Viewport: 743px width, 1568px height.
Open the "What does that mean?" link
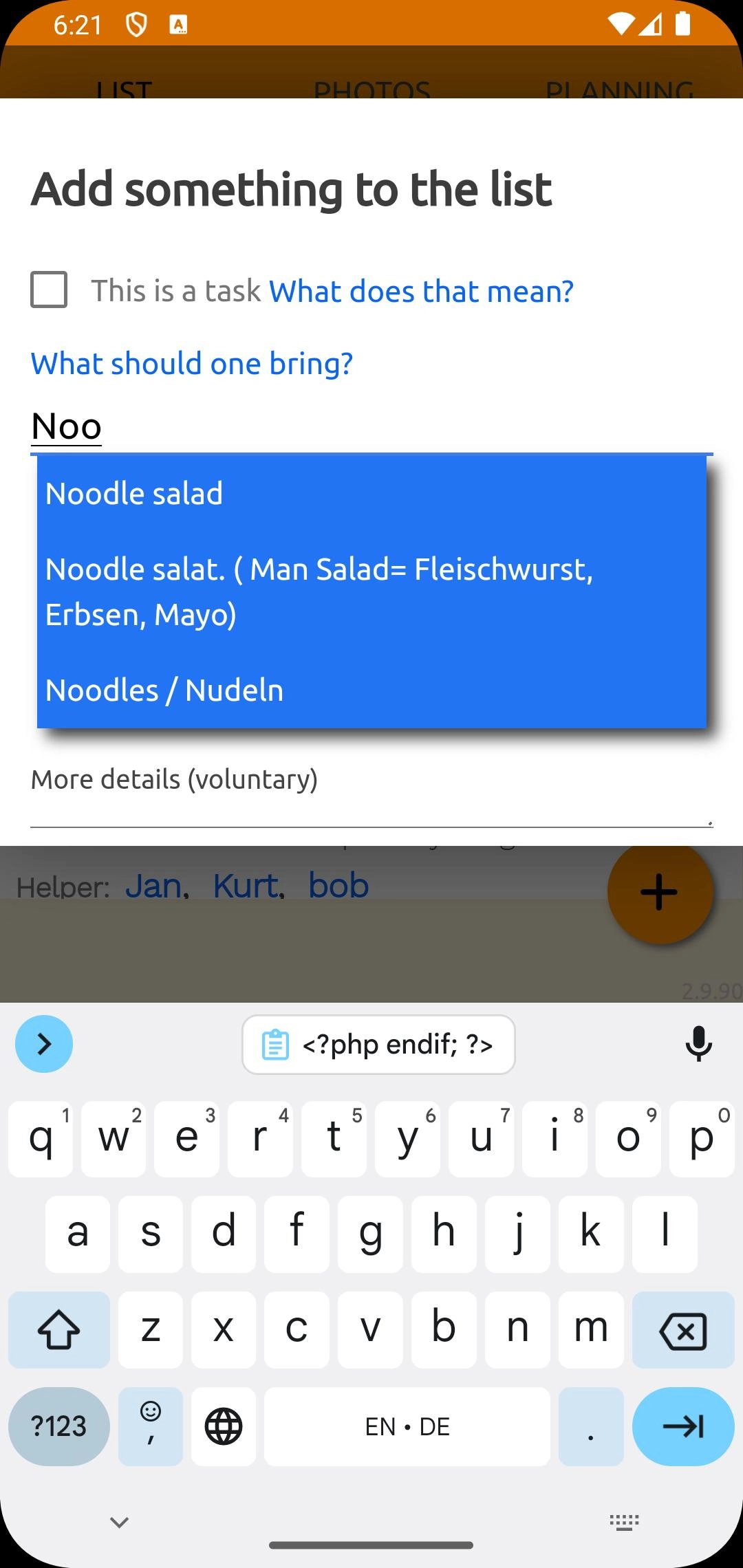pyautogui.click(x=421, y=291)
